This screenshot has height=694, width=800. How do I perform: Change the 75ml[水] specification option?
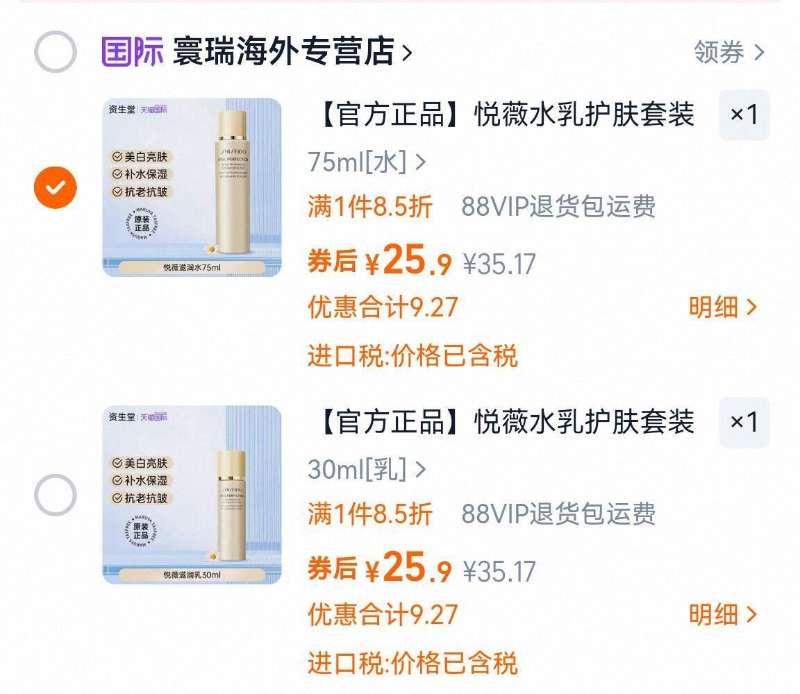pos(367,162)
